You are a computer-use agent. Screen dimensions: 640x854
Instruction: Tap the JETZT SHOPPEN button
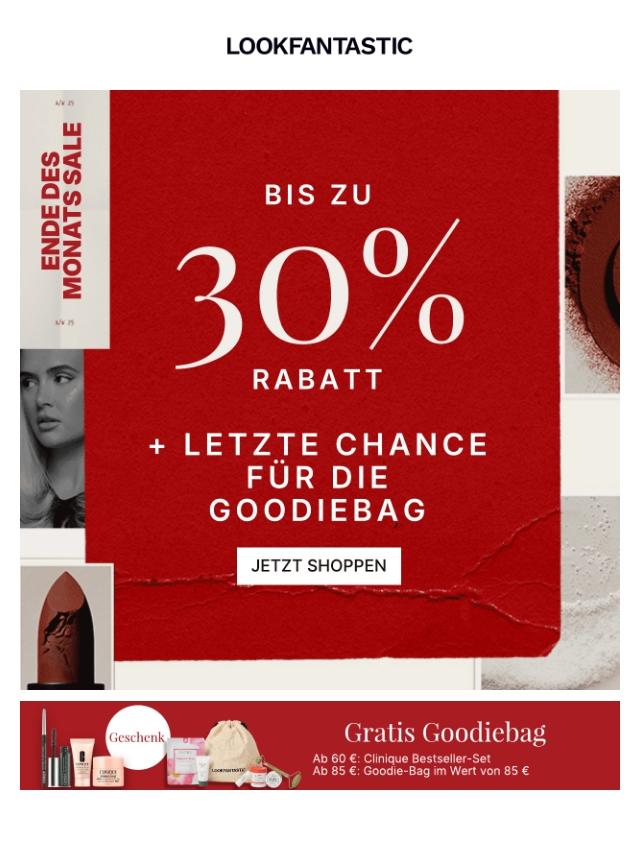(318, 566)
